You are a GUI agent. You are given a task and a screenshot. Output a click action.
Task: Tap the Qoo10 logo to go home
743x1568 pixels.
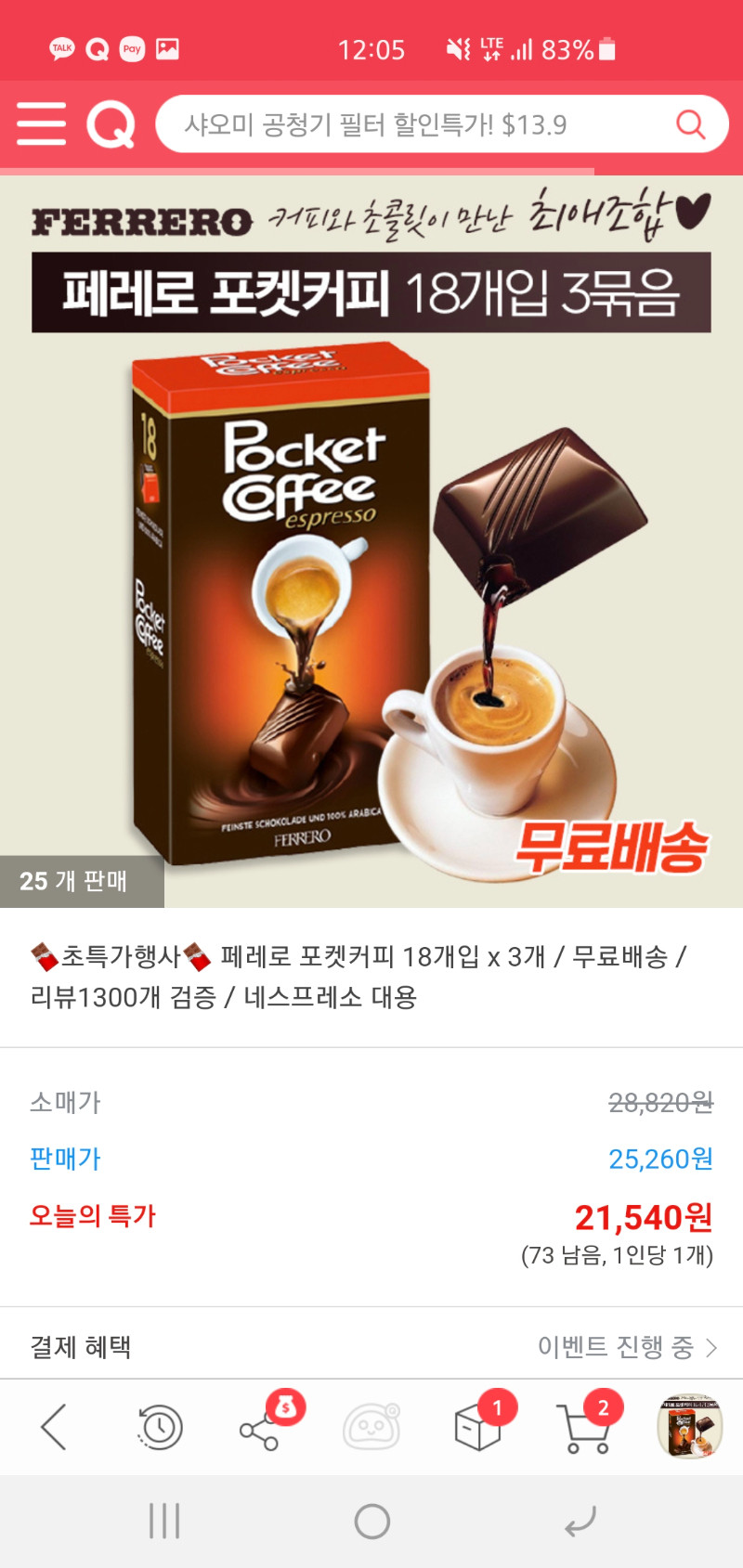pyautogui.click(x=111, y=125)
